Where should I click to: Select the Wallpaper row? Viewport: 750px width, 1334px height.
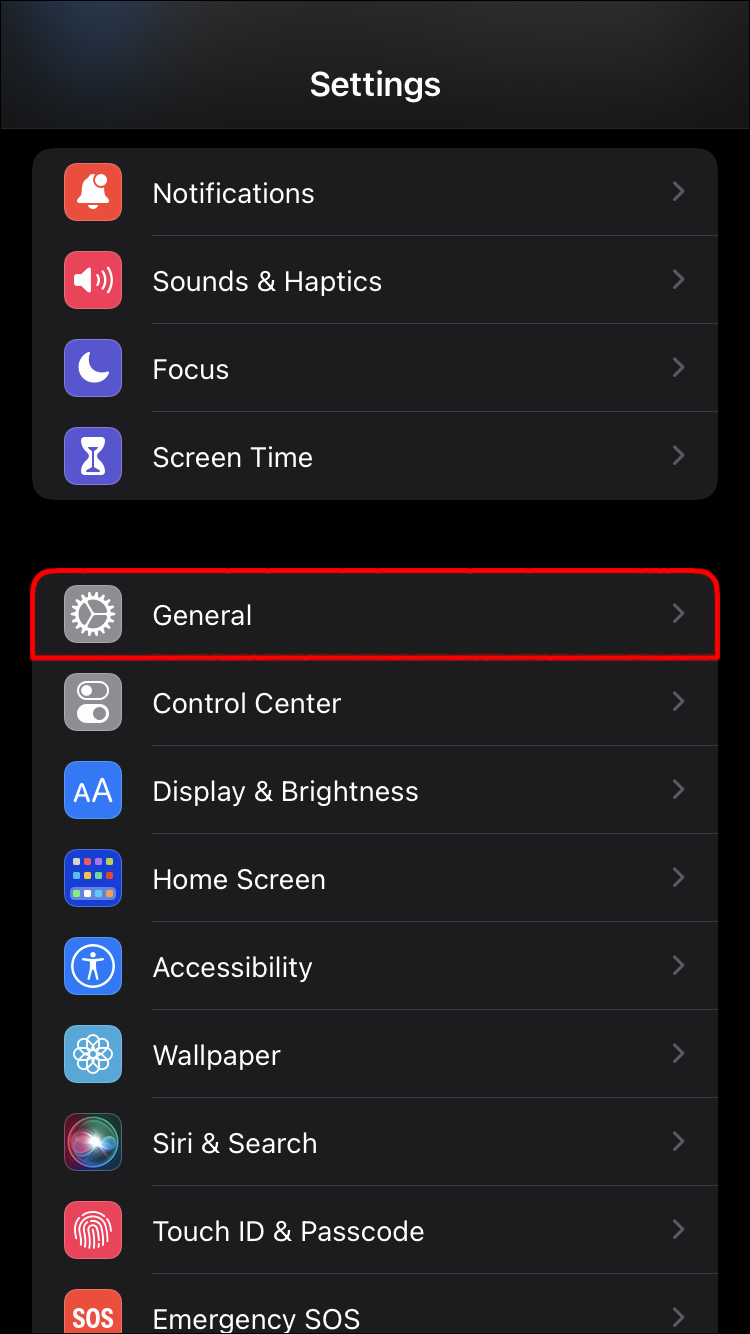375,1055
